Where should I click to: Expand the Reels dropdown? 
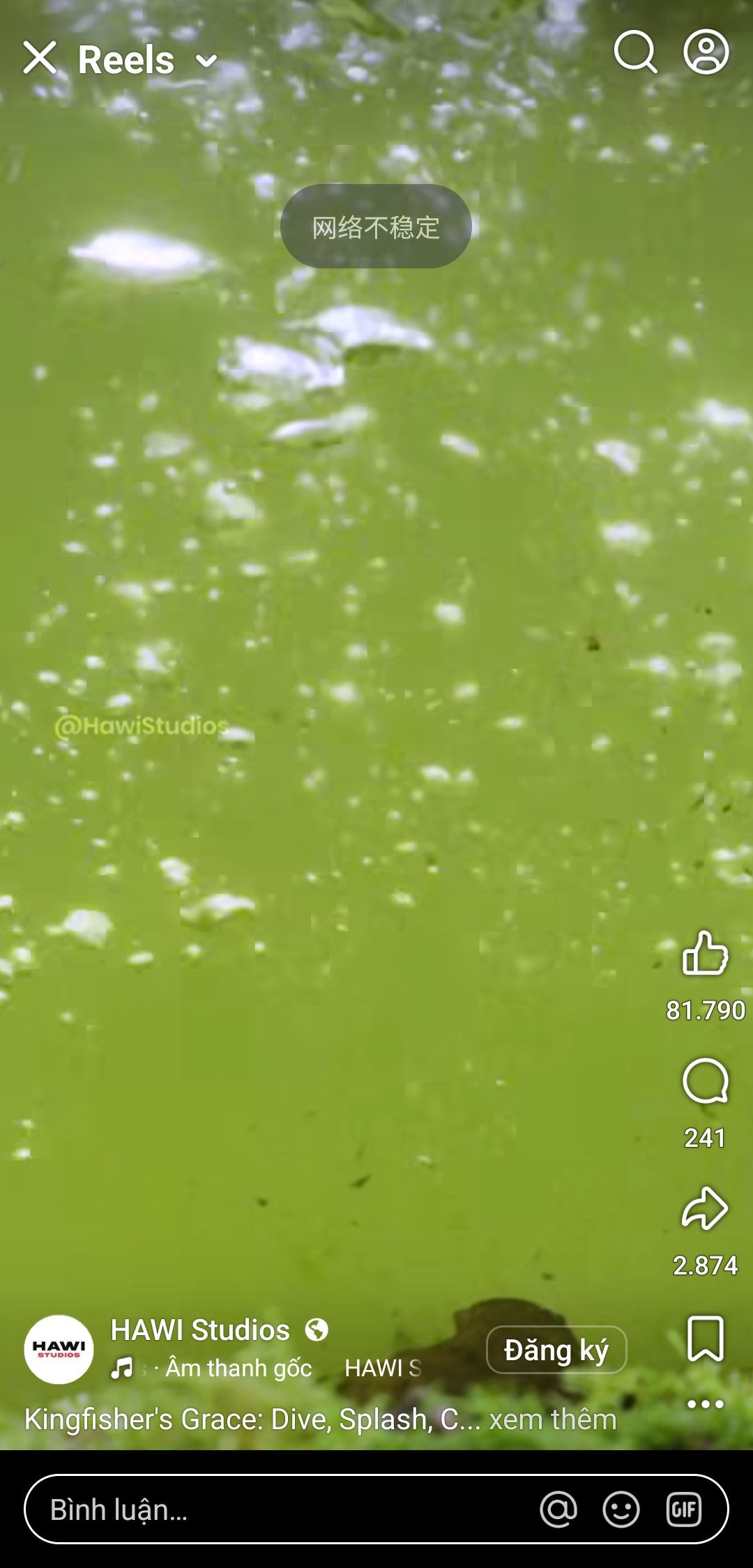[x=206, y=61]
